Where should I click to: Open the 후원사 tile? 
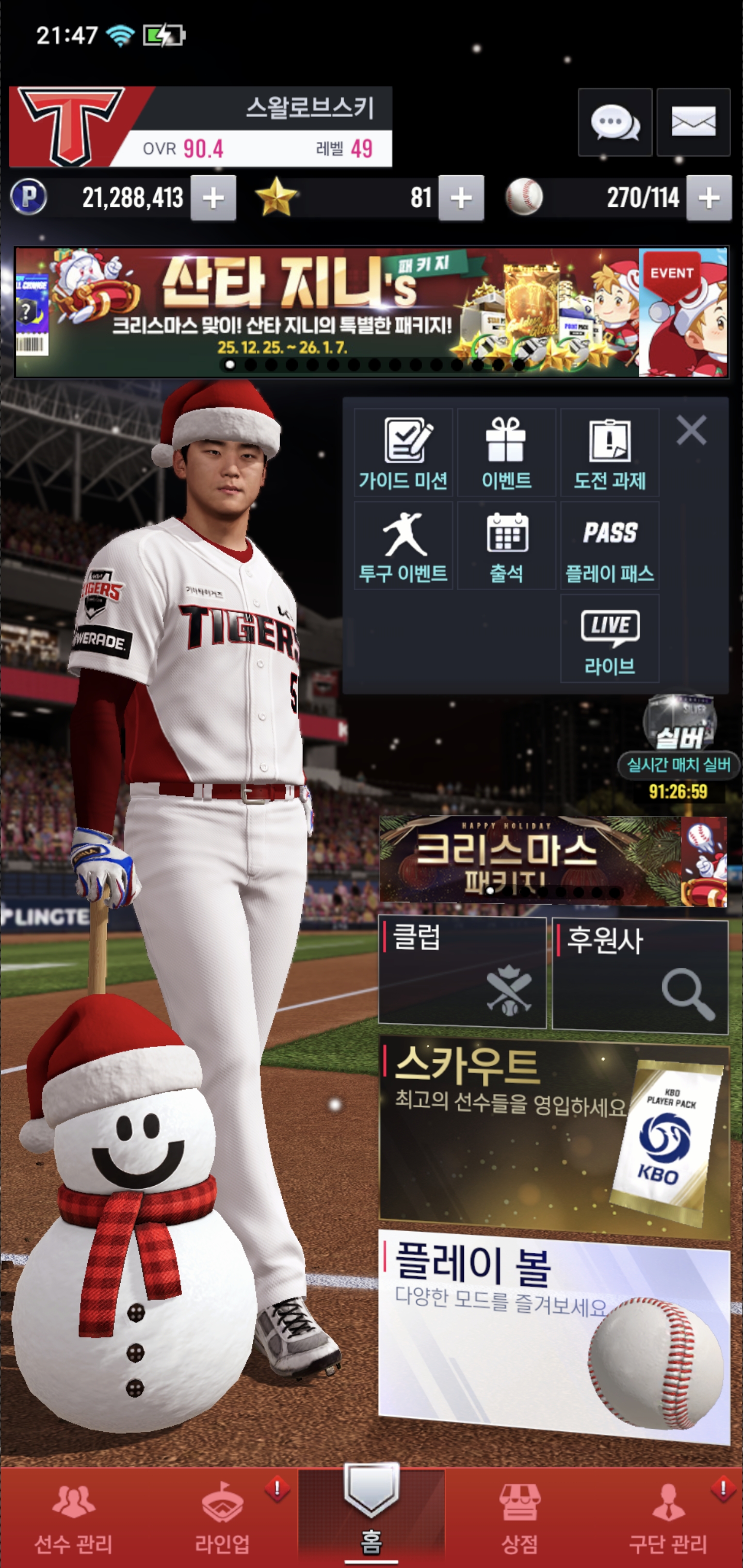(639, 973)
